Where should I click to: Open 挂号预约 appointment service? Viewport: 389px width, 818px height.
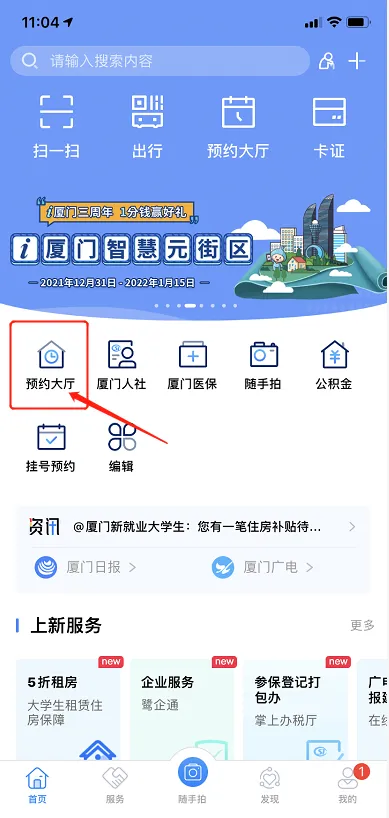pos(51,448)
